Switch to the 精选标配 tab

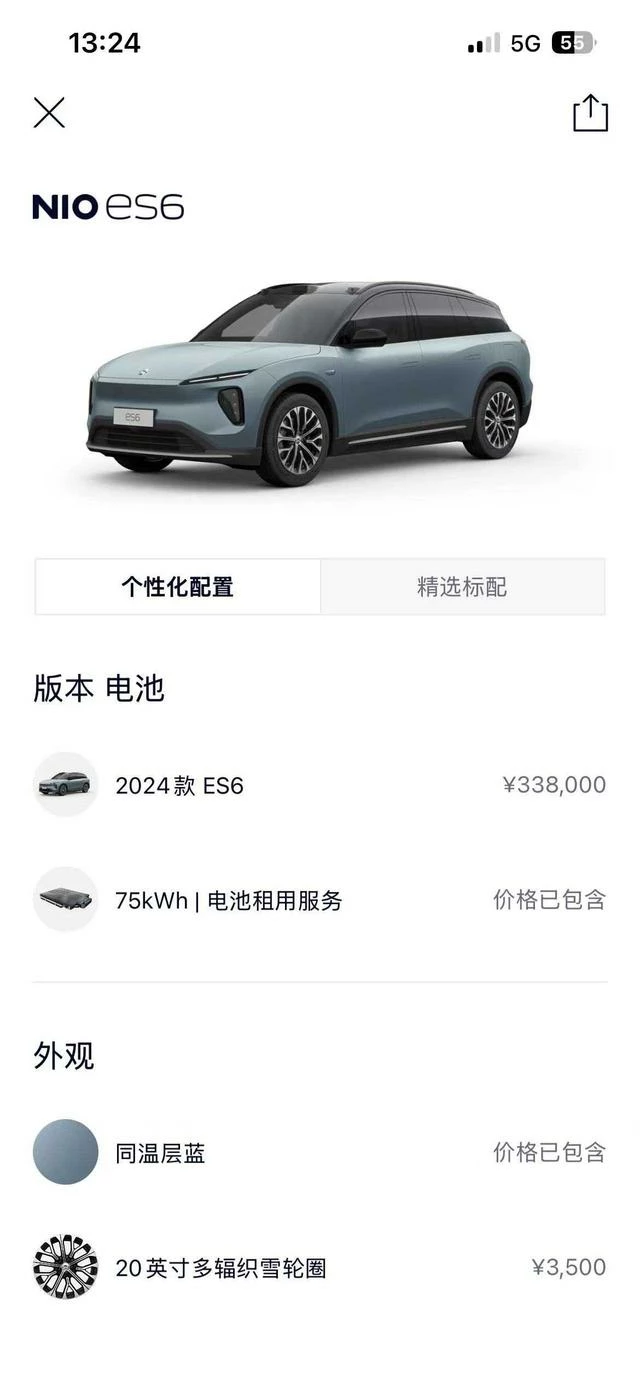pyautogui.click(x=462, y=587)
